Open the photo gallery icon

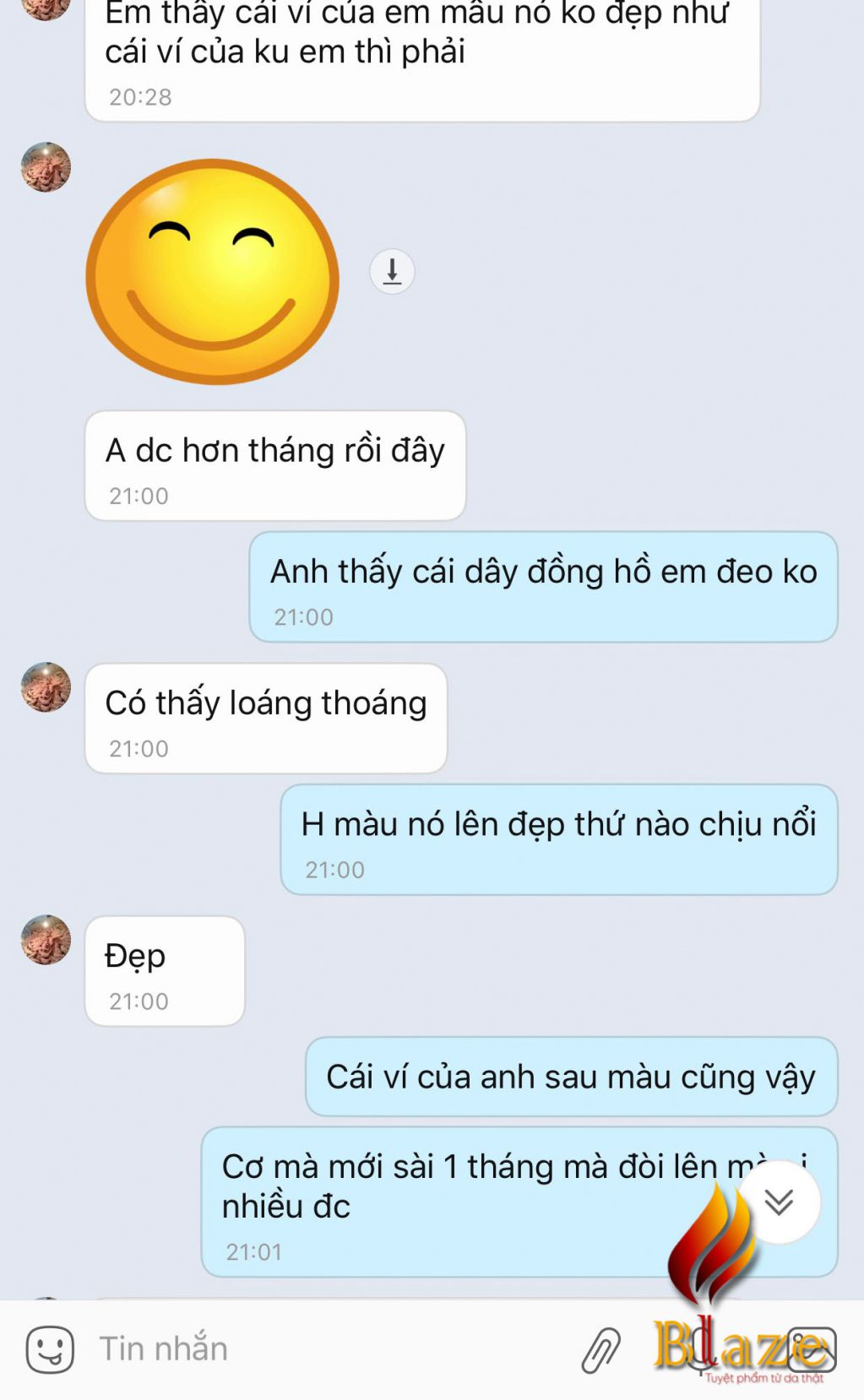(x=812, y=1348)
